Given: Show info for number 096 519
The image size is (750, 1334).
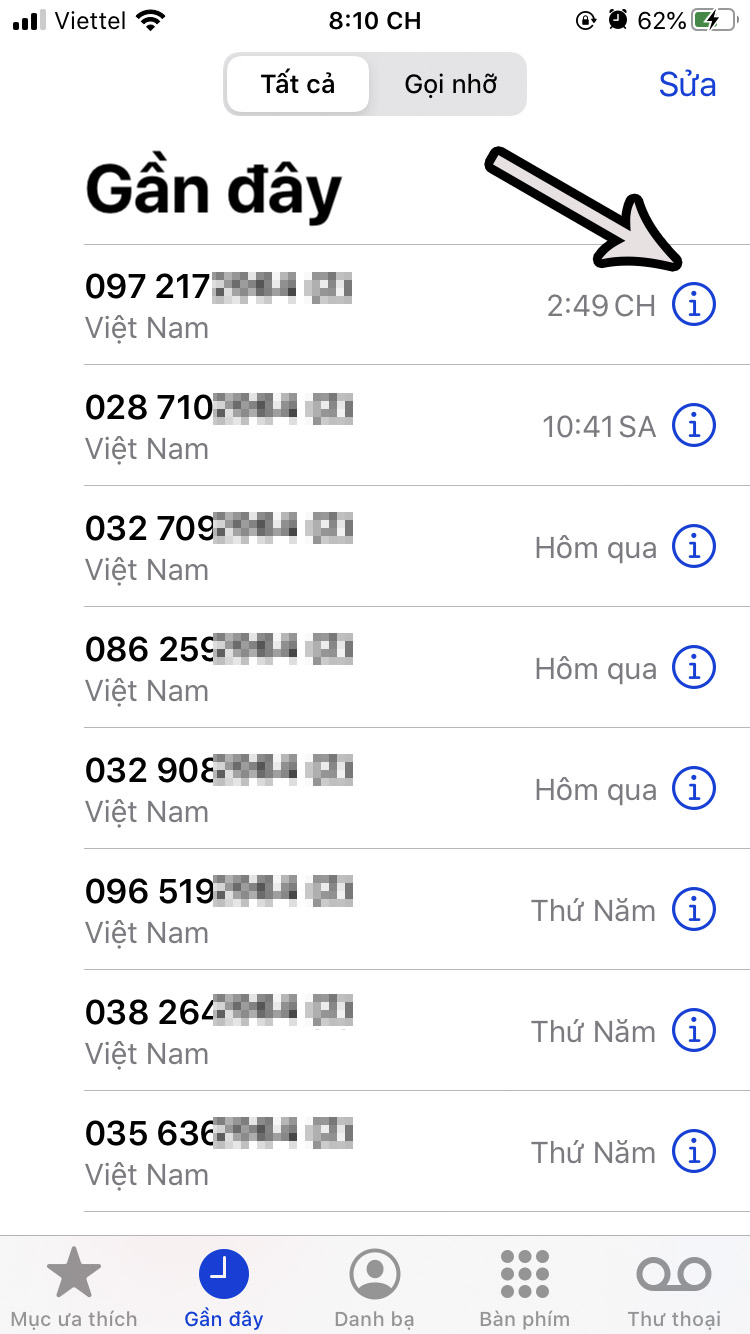Looking at the screenshot, I should click(x=694, y=910).
